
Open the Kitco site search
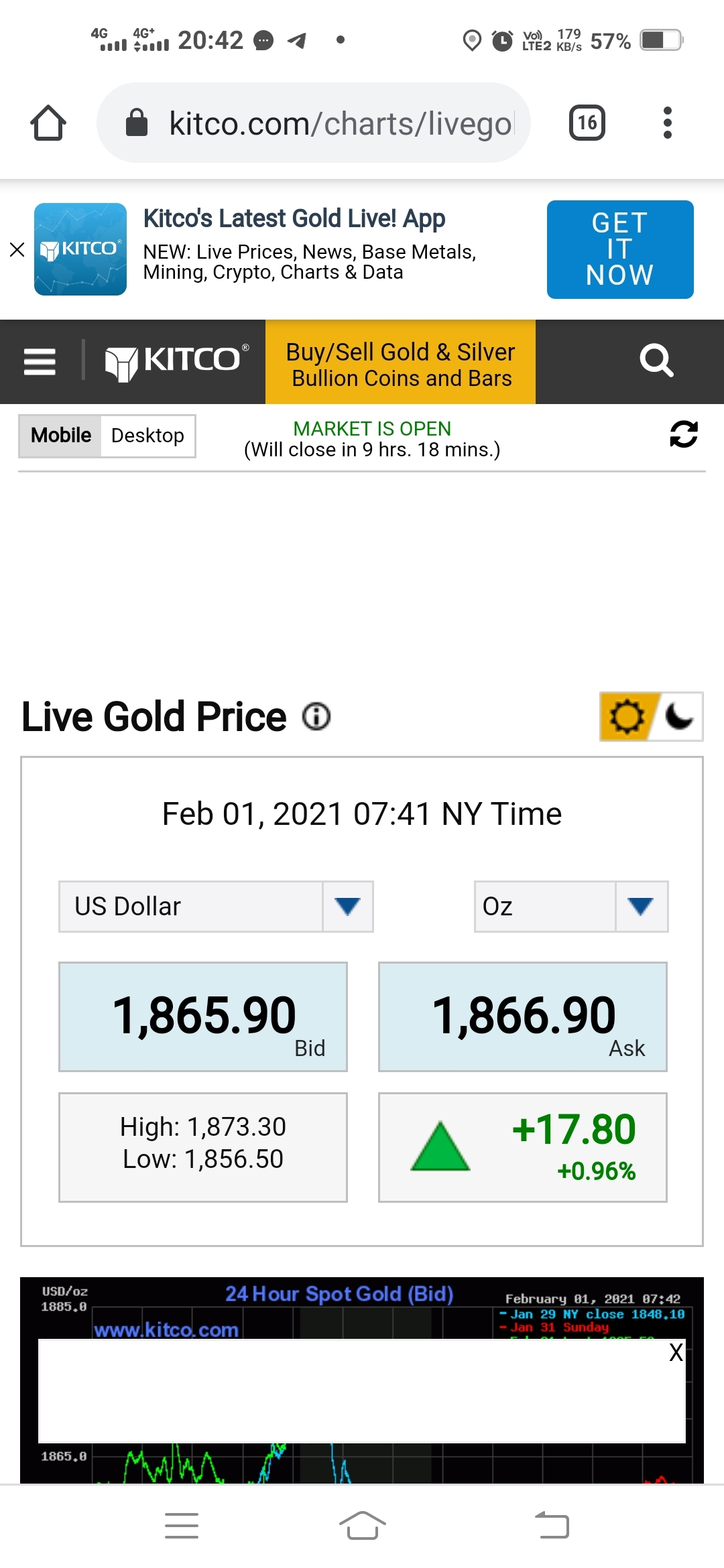656,361
